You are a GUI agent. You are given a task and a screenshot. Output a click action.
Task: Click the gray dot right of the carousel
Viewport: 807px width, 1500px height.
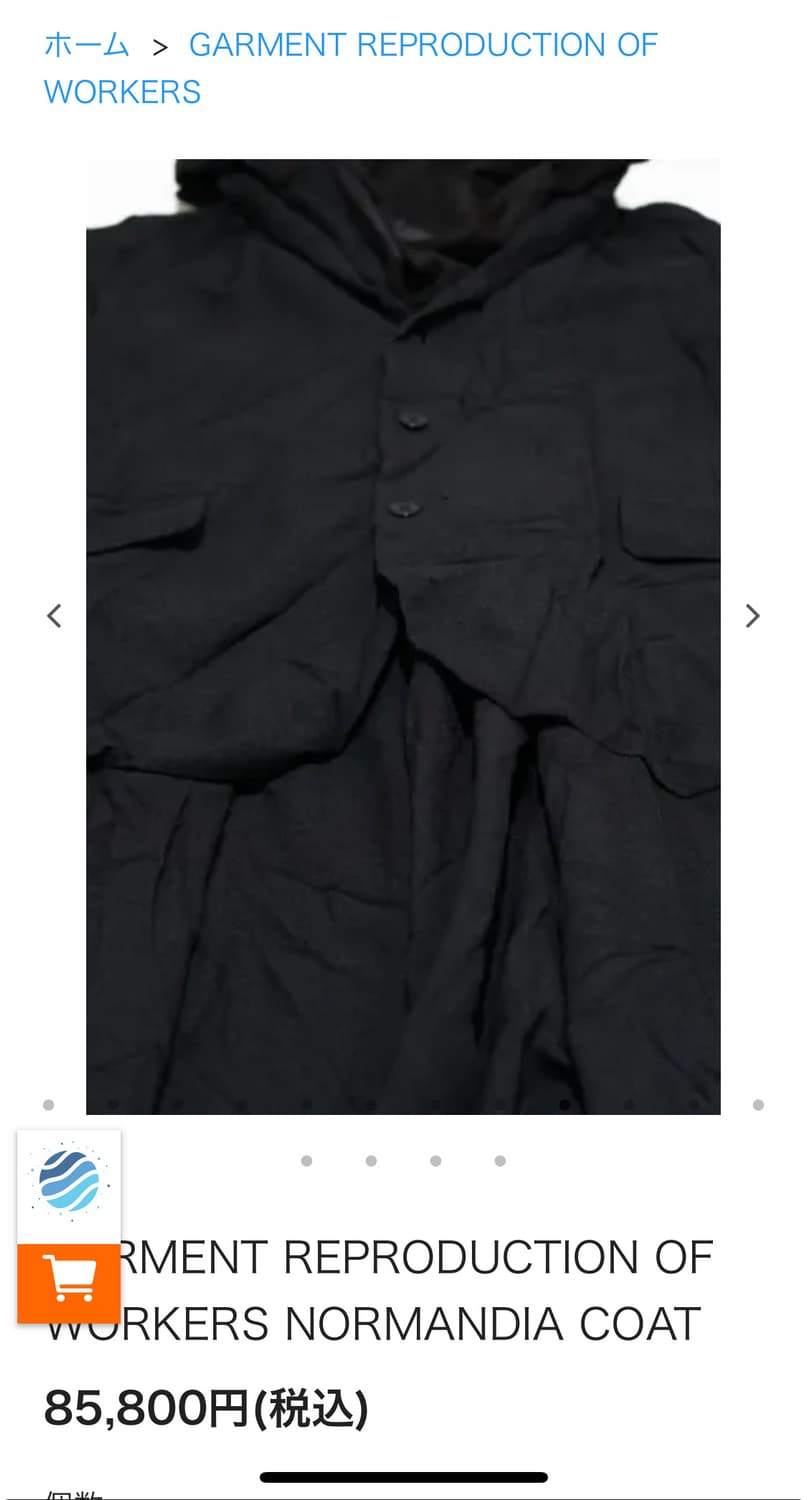757,1104
